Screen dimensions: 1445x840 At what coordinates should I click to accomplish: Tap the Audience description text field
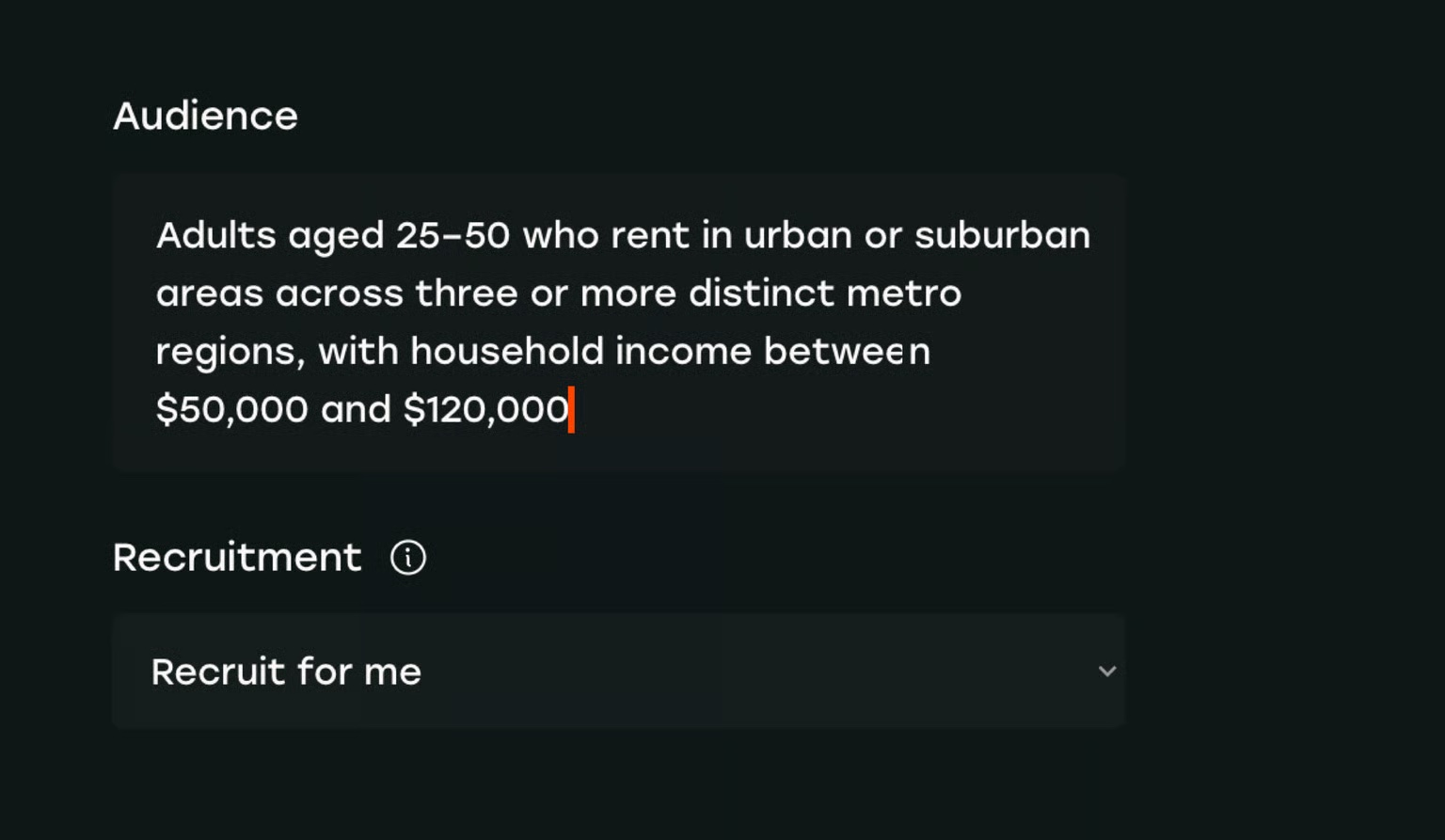click(619, 322)
